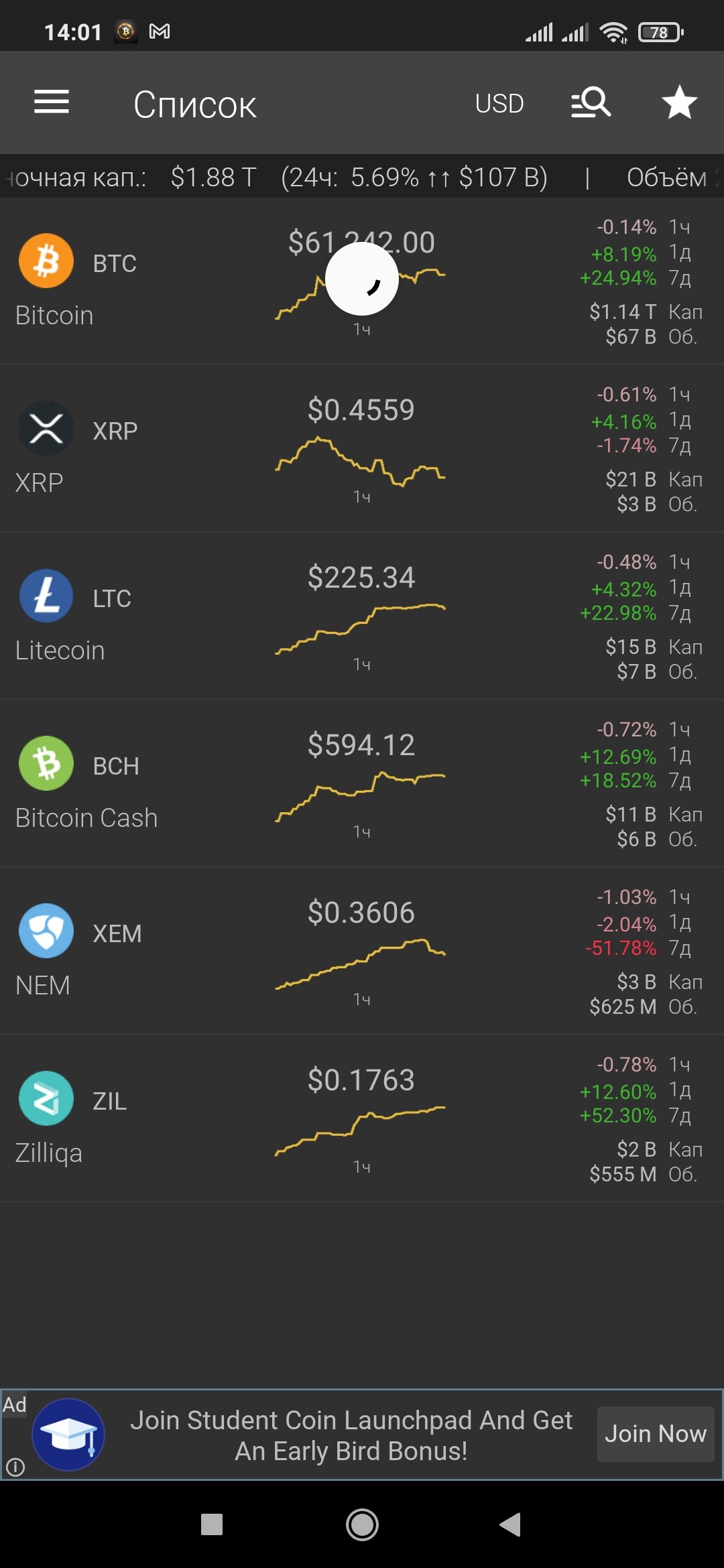Go to the home screen
Viewport: 724px width, 1568px height.
362,1524
